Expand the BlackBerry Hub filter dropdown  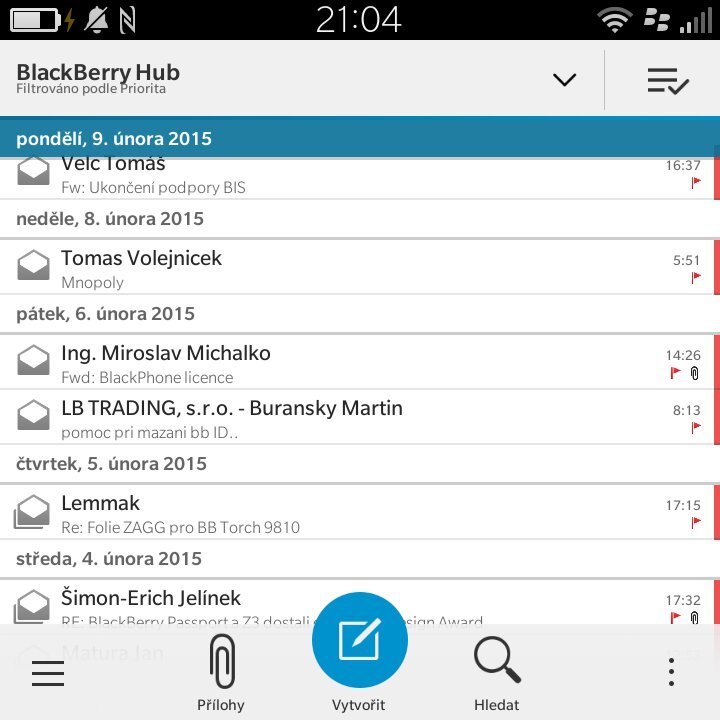tap(565, 80)
